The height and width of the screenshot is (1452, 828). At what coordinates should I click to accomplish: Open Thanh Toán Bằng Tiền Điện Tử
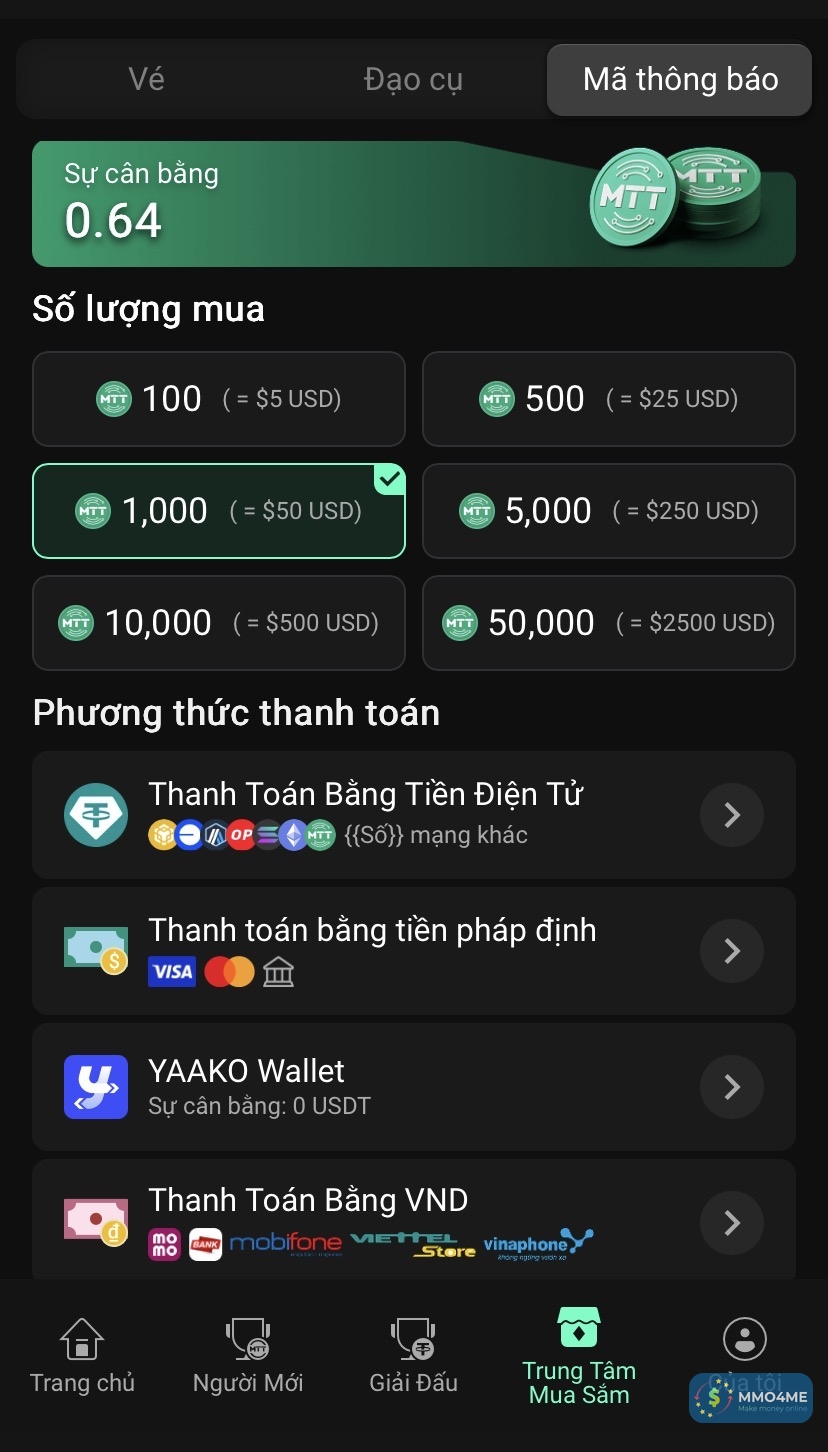point(414,815)
